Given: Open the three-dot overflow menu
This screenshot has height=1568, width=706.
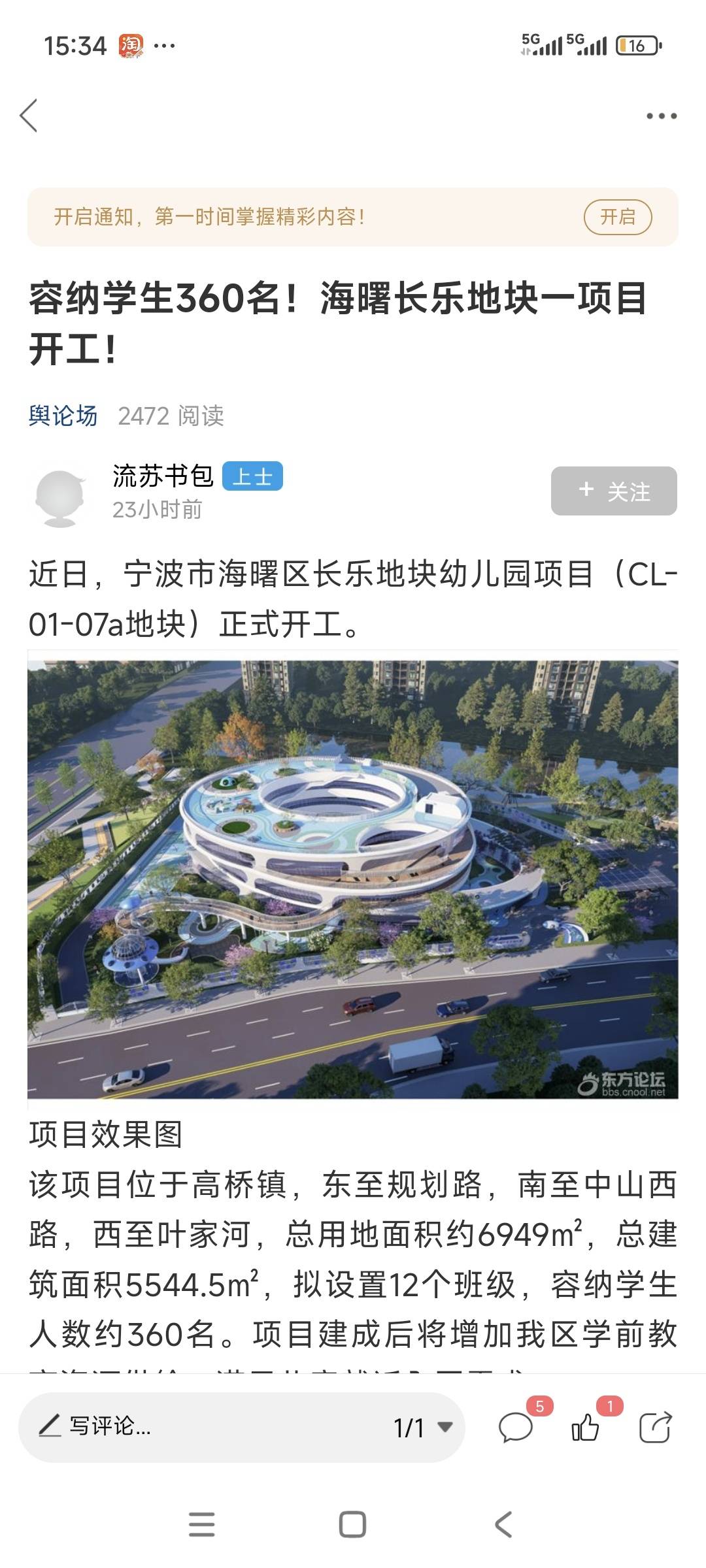Looking at the screenshot, I should tap(661, 116).
